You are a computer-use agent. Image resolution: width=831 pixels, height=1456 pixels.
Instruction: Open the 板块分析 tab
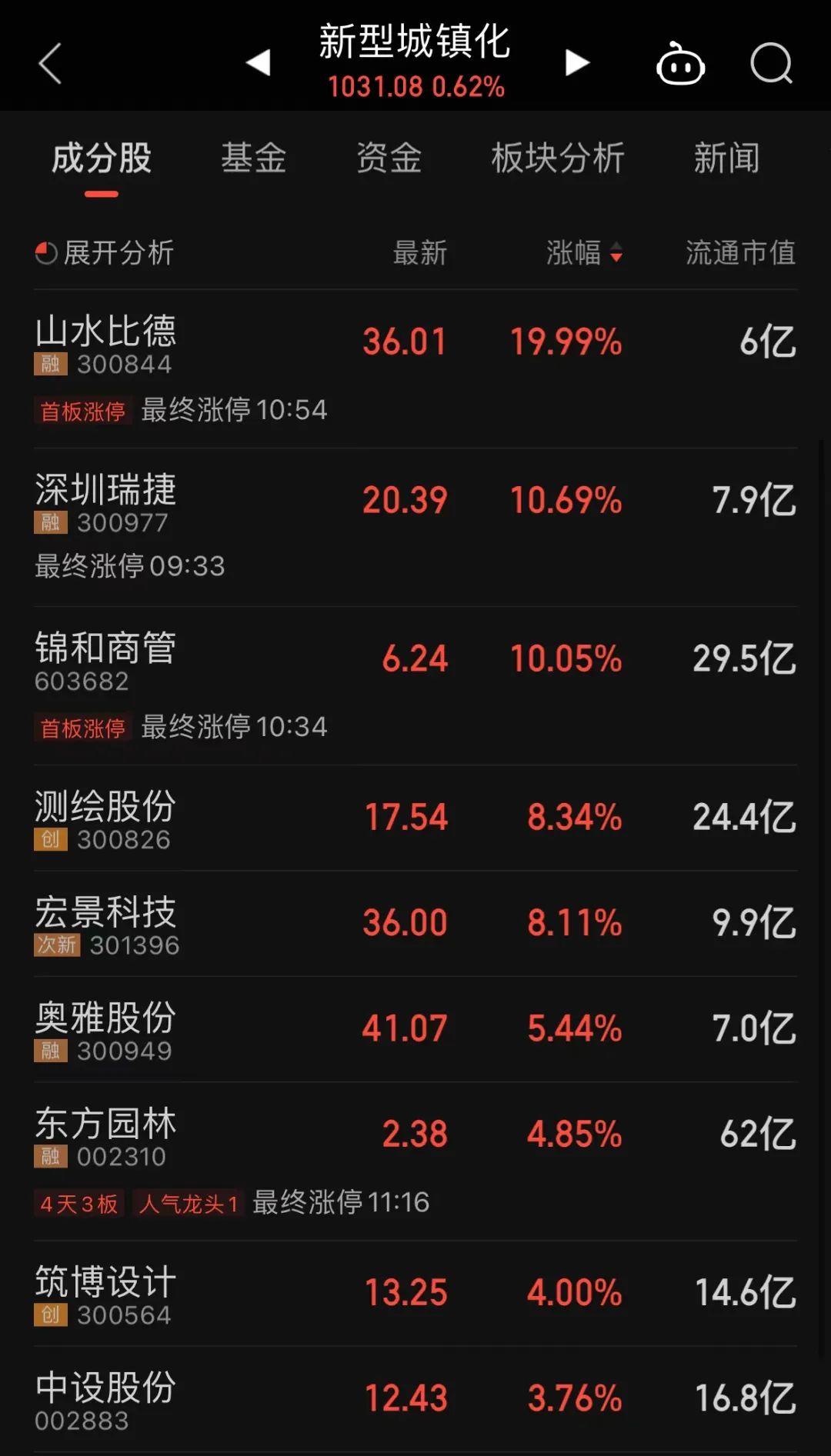[x=558, y=158]
